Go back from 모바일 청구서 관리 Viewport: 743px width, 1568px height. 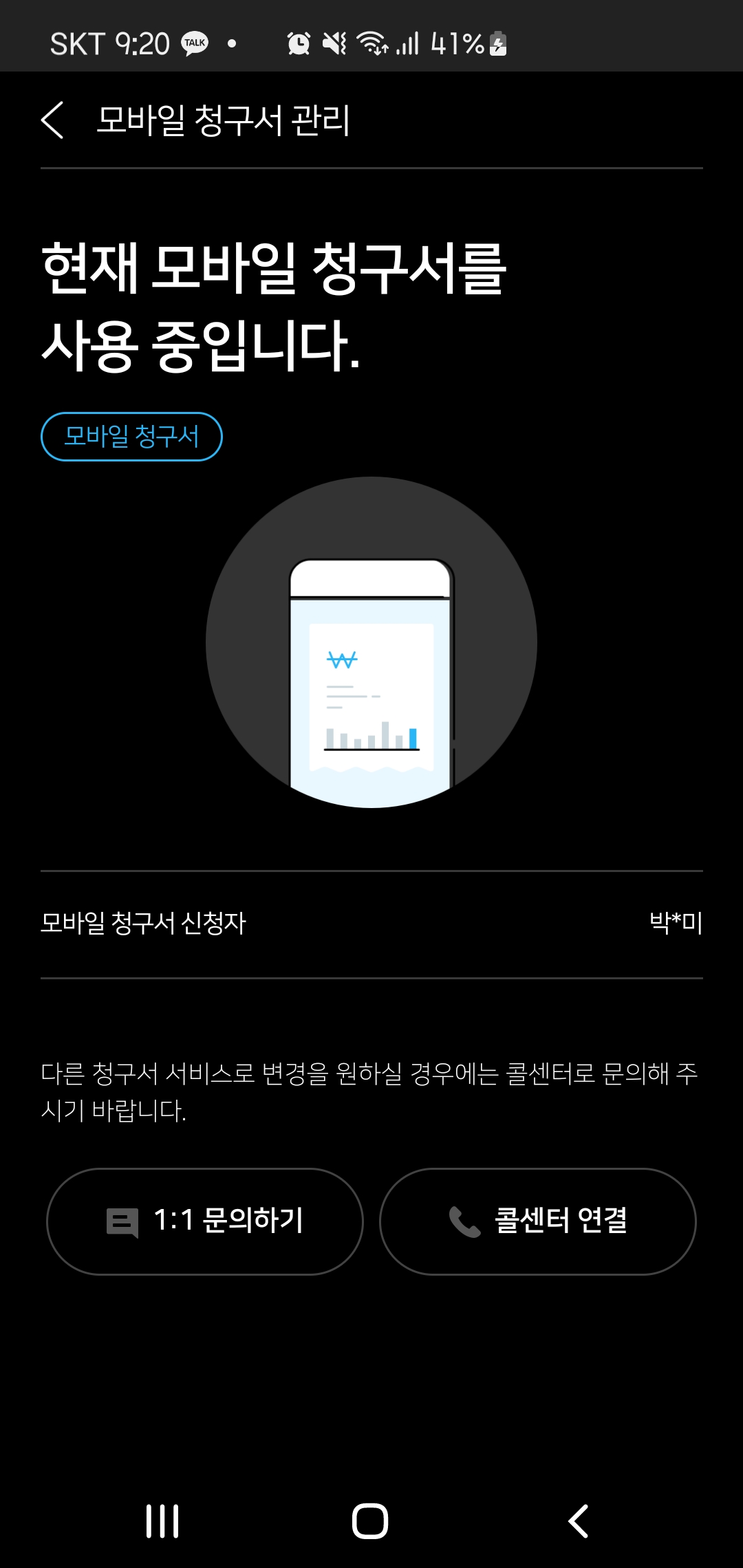coord(53,120)
